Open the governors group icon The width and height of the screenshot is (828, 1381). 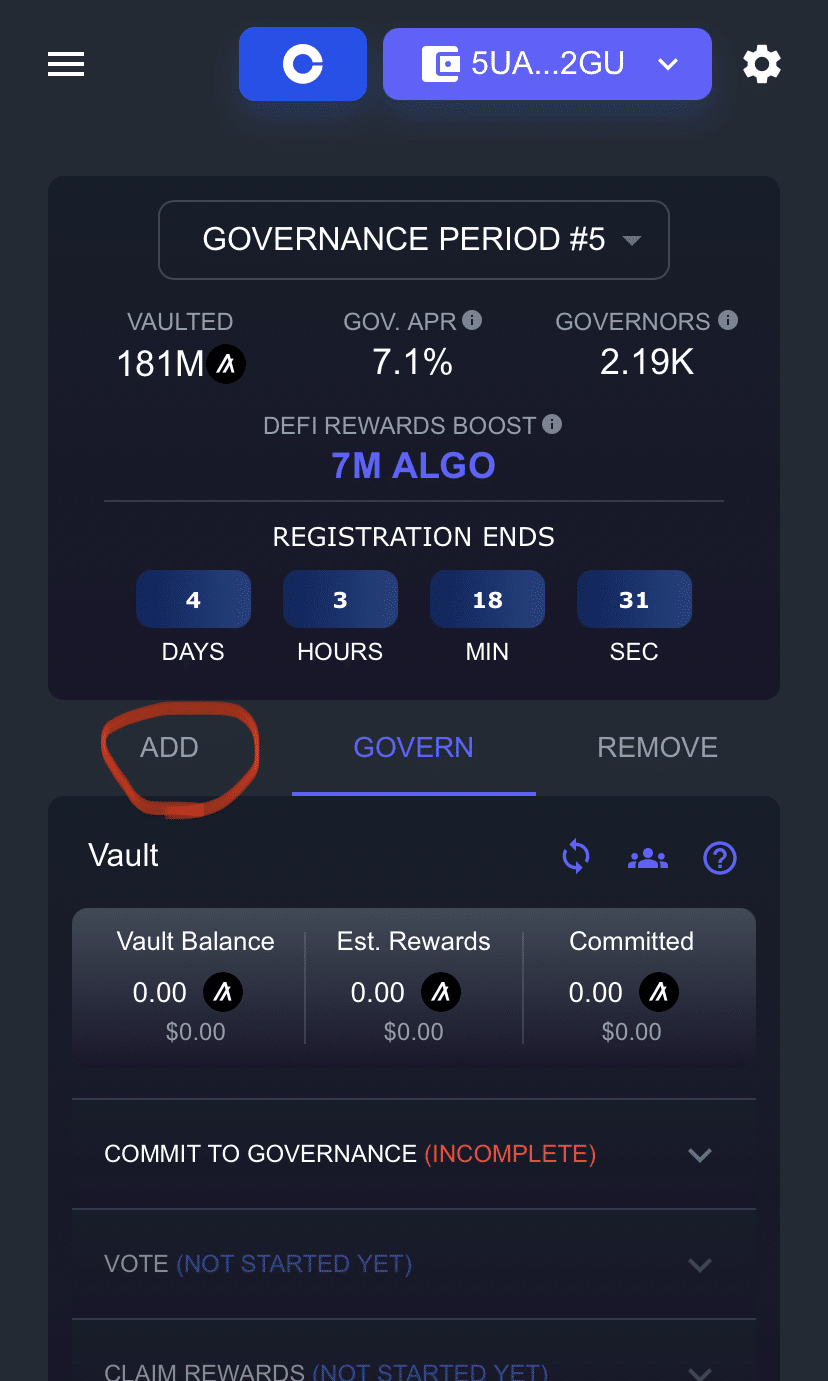click(x=648, y=858)
